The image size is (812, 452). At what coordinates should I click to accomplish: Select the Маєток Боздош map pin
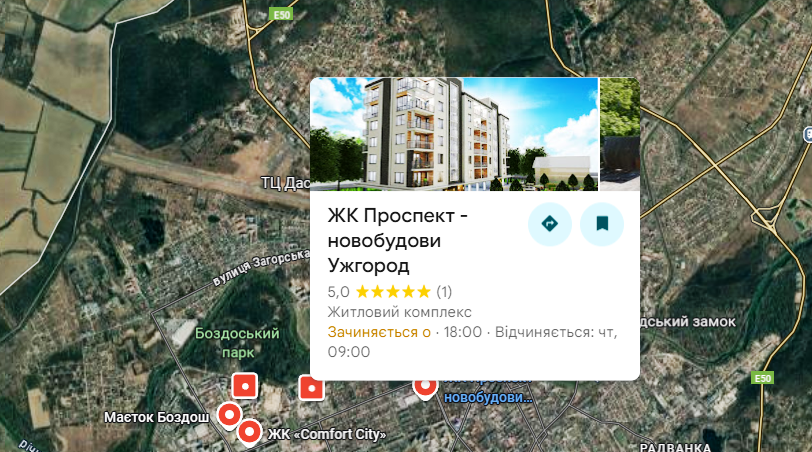(x=229, y=414)
